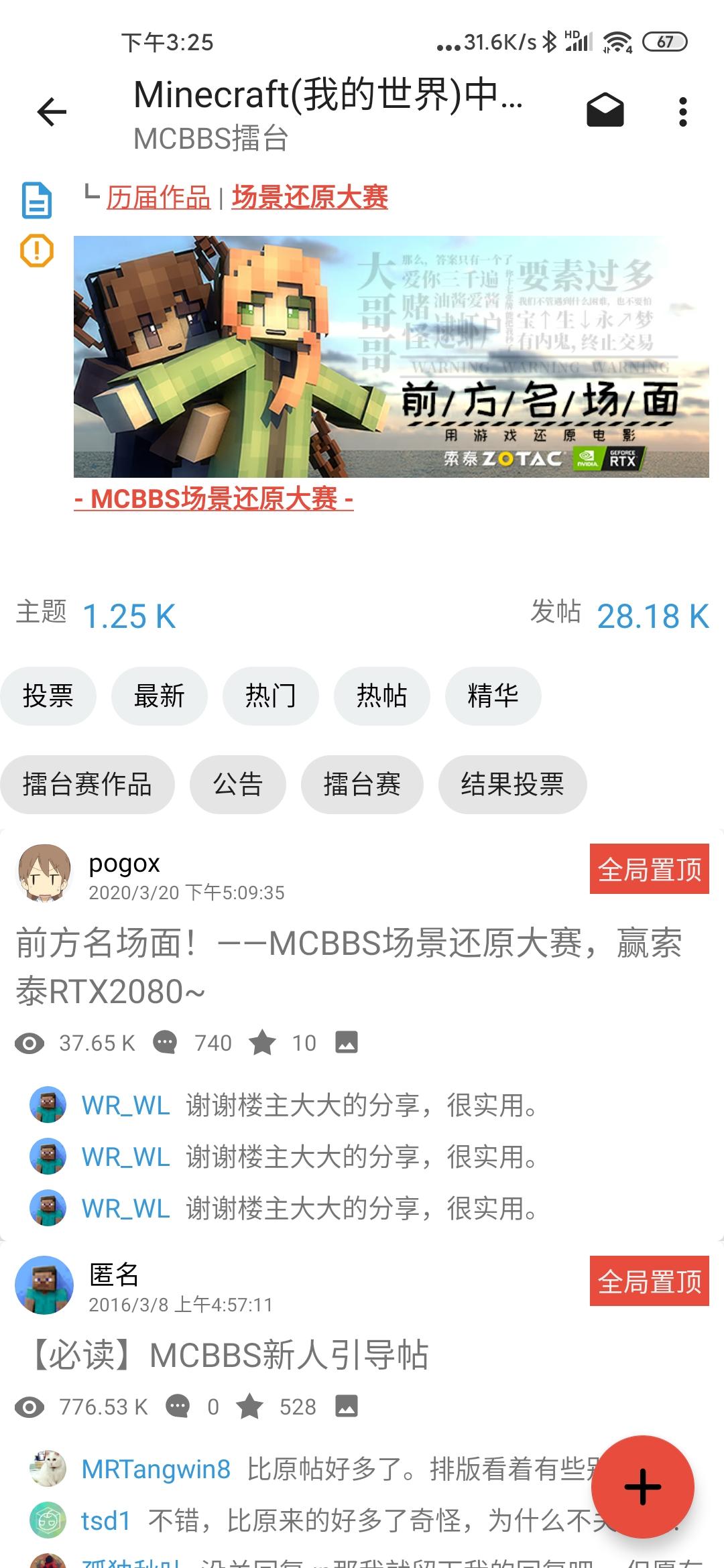Filter by 擂台赛 category chip
Screen dimensions: 724x1568
pos(362,785)
